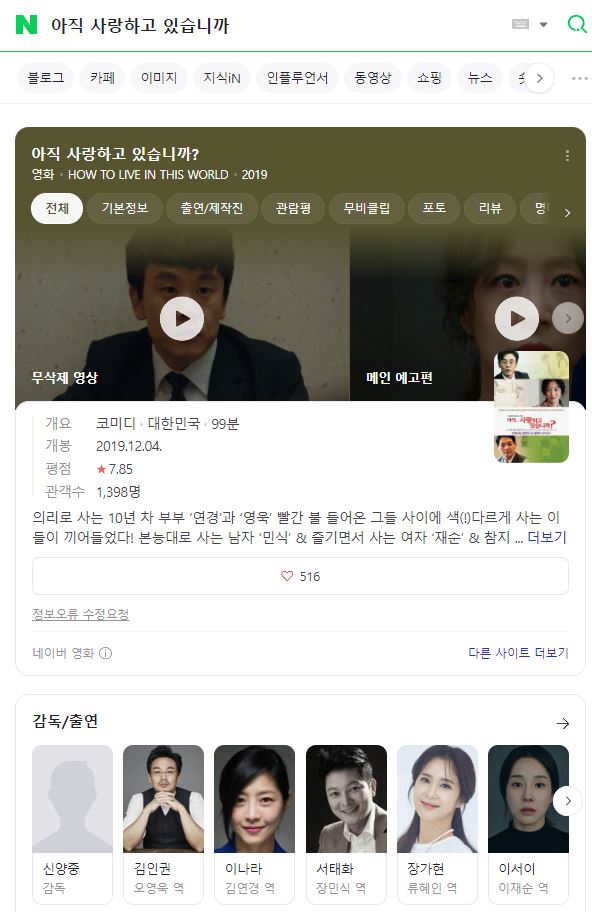The width and height of the screenshot is (592, 912).
Task: Switch to 관람평 reviews chip
Action: [293, 208]
